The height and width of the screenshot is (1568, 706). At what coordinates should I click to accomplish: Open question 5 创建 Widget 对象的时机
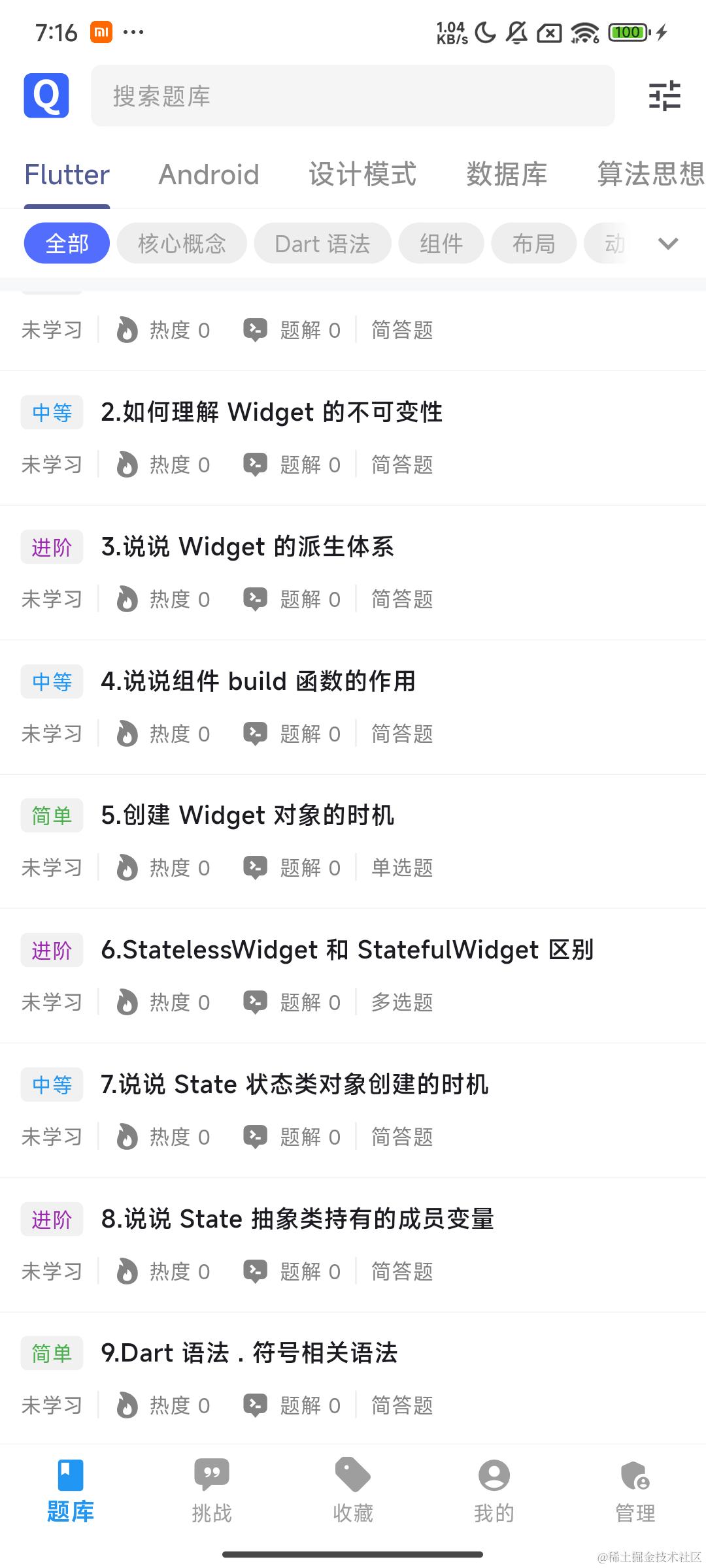pos(248,815)
